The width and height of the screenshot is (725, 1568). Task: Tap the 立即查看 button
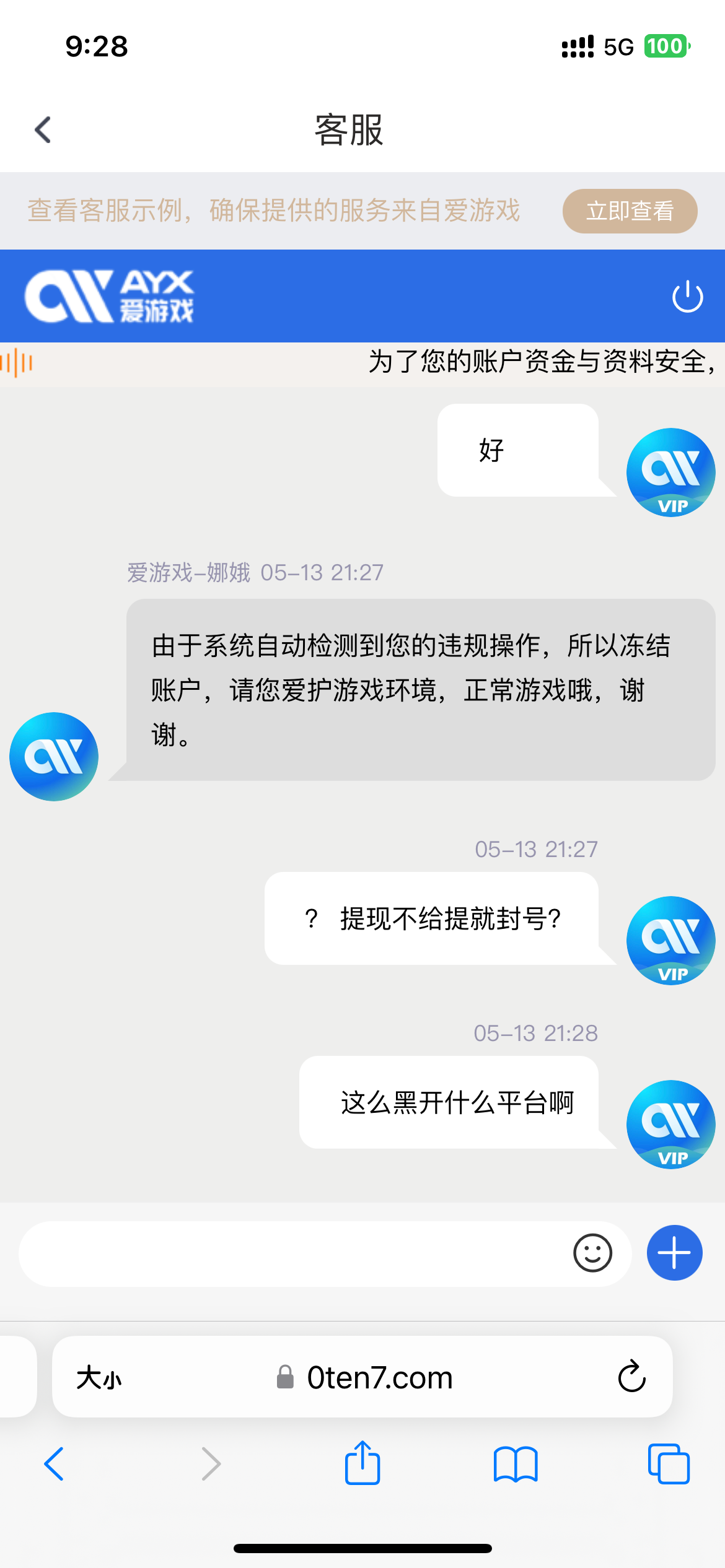click(630, 211)
